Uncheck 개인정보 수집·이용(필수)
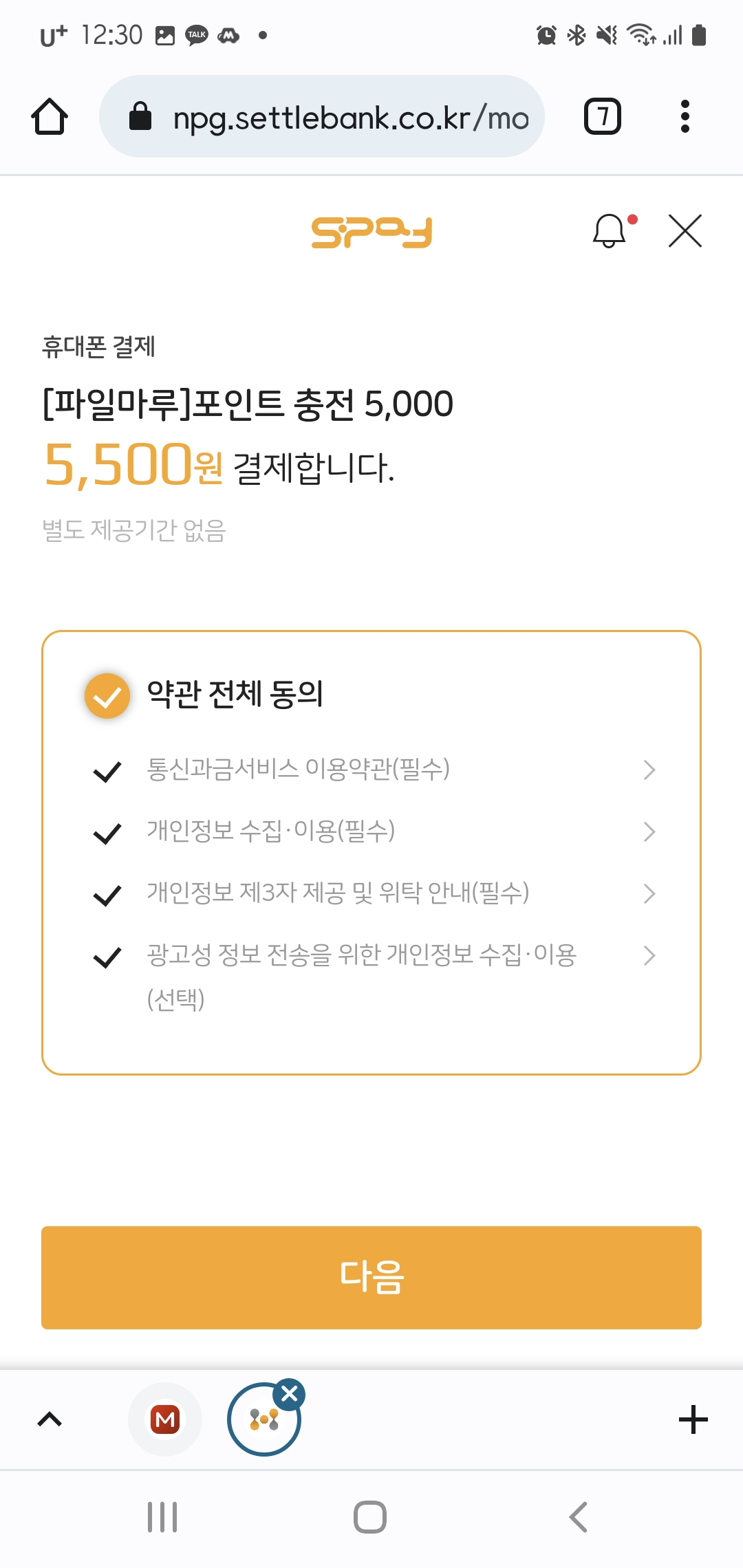This screenshot has width=743, height=1568. tap(107, 834)
